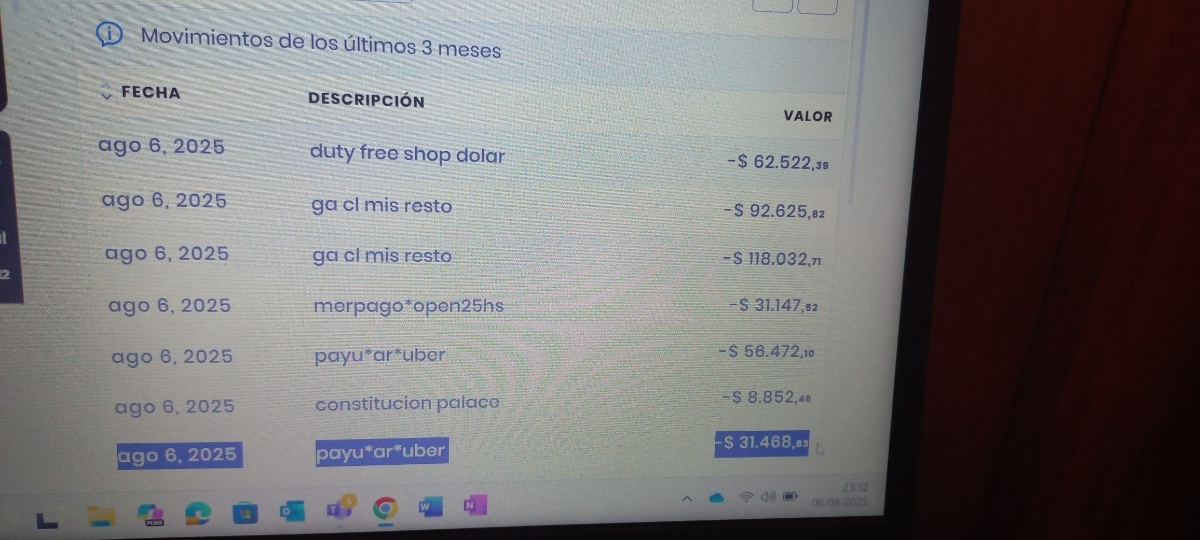Launch Microsoft Edge from the taskbar
This screenshot has height=540, width=1200.
click(x=196, y=511)
